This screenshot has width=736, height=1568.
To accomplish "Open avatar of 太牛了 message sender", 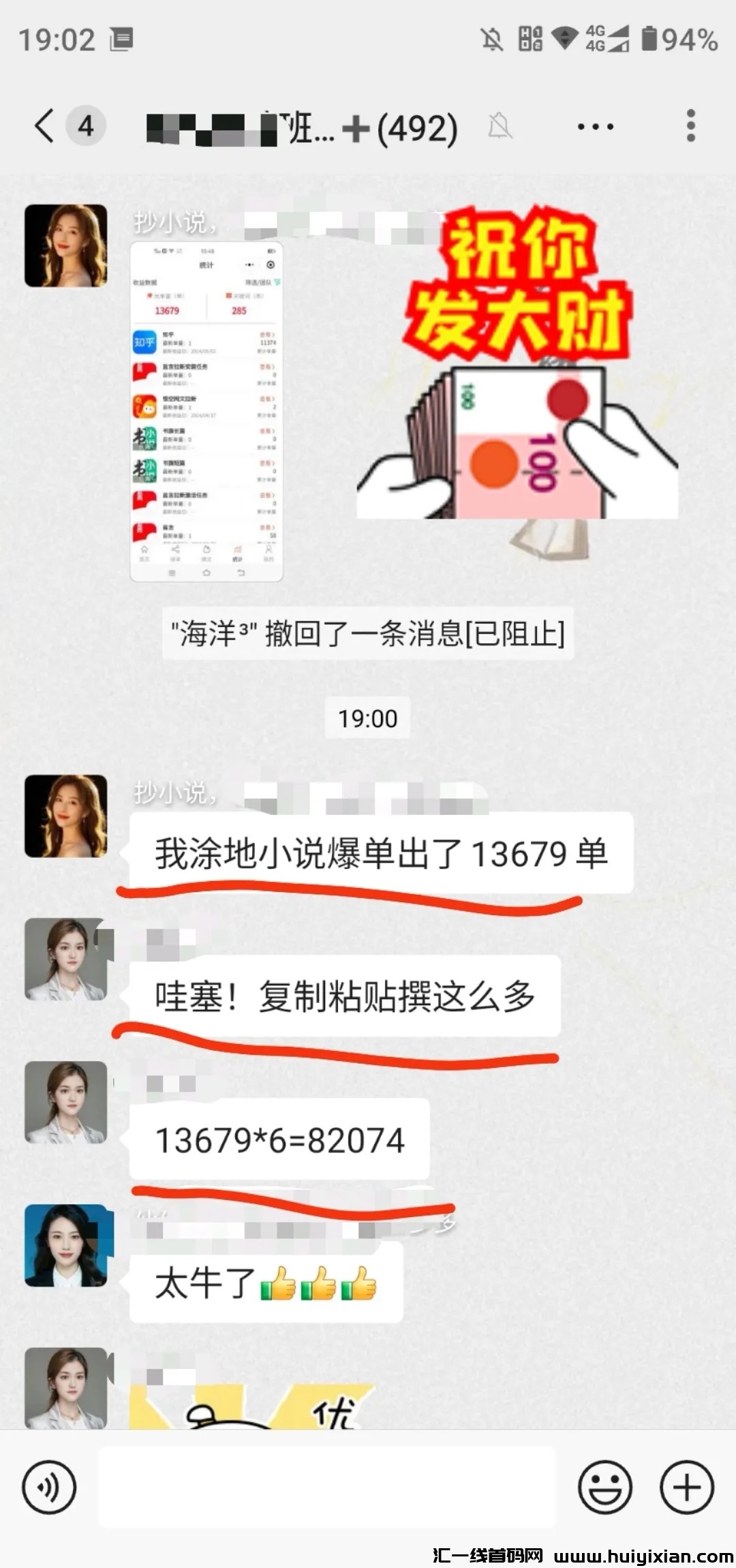I will coord(66,1246).
